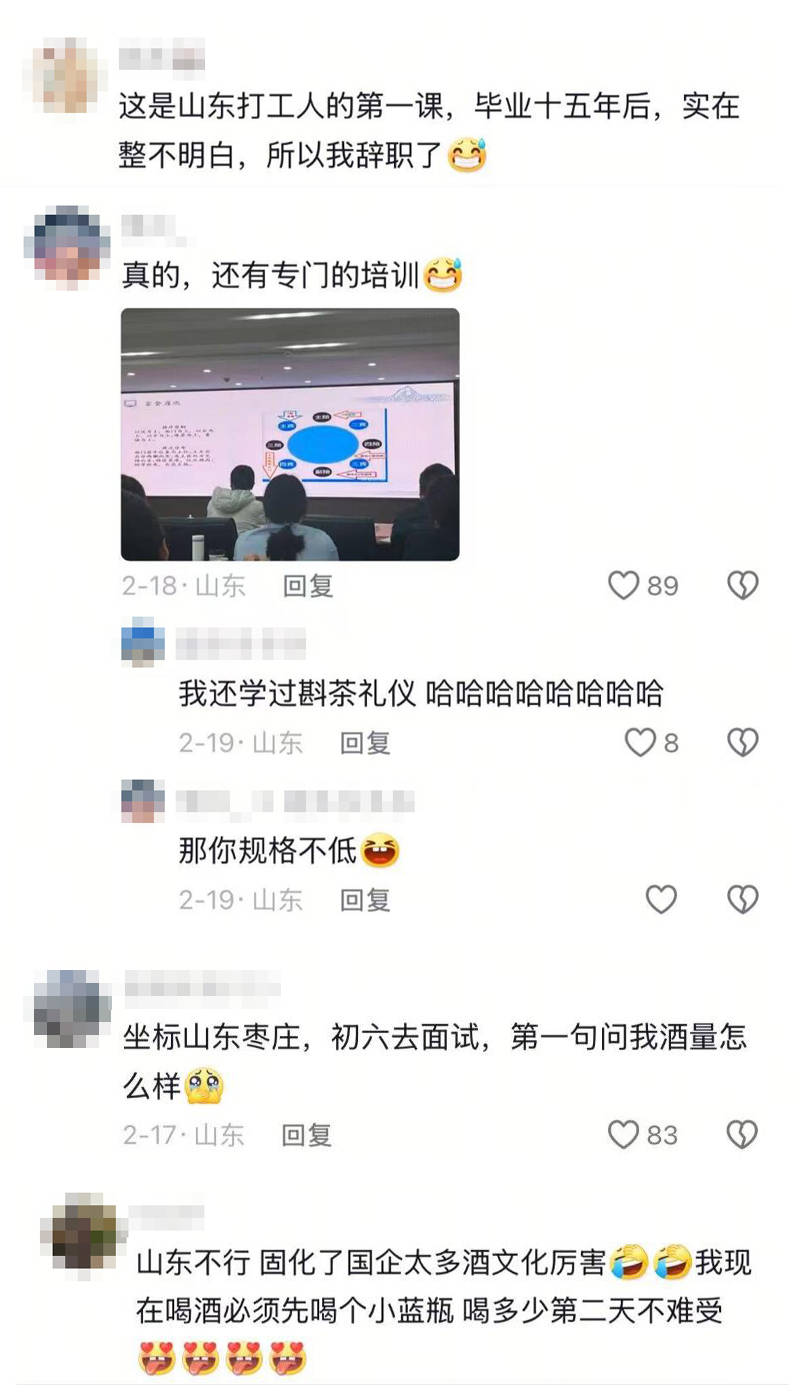Screen dimensions: 806x1400
Task: Reply to the 我还学过斟茶礼仪 comment
Action: (x=364, y=743)
